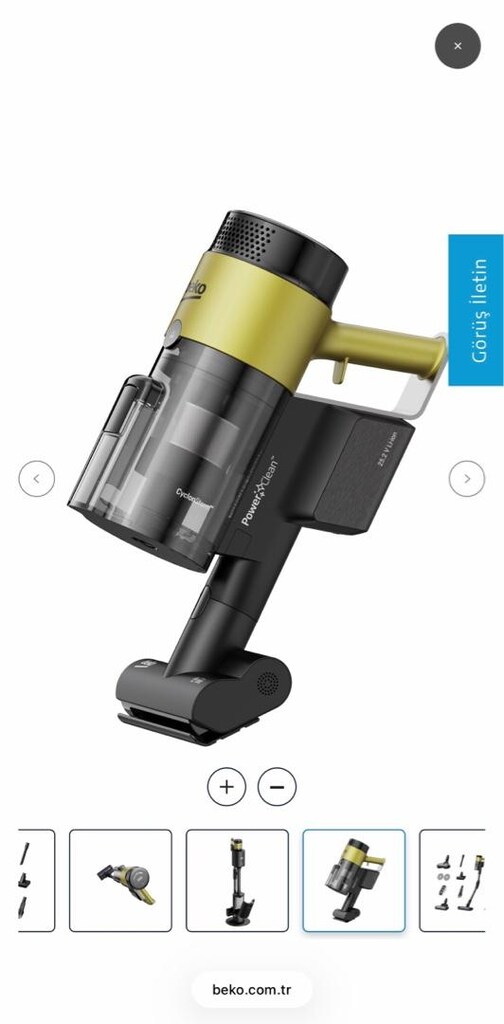504x1024 pixels.
Task: Open the accessories set thumbnail
Action: pyautogui.click(x=452, y=880)
